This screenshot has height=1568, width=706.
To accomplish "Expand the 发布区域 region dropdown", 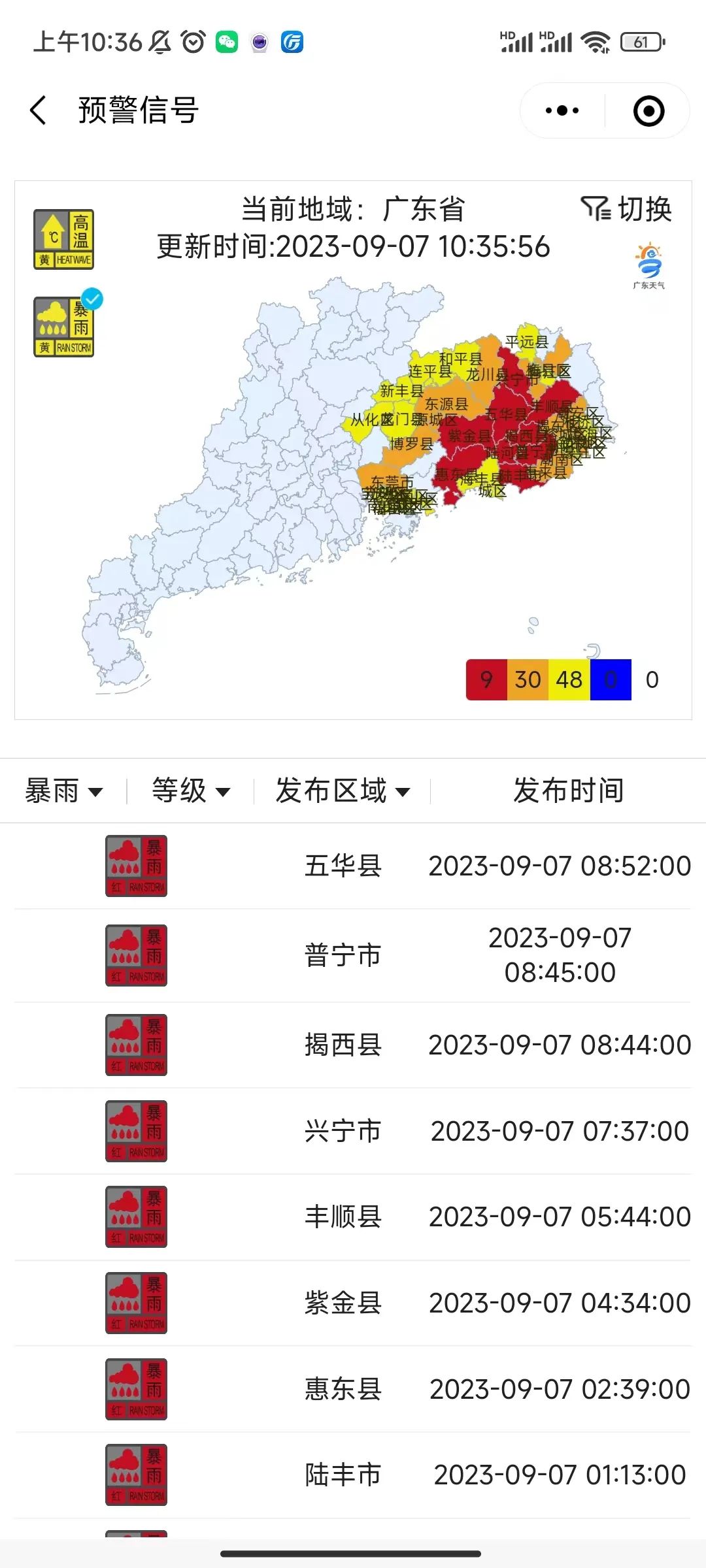I will click(343, 791).
